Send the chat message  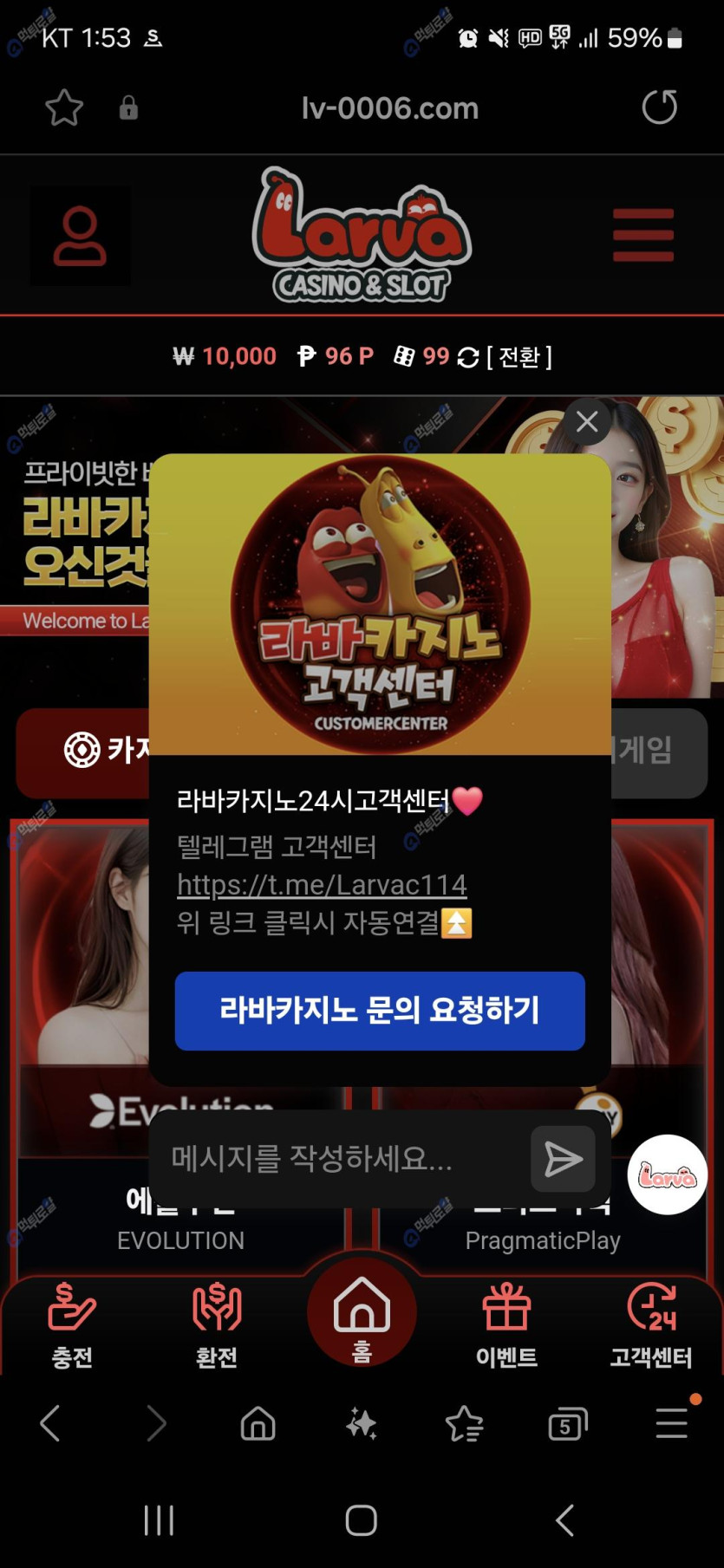coord(563,1159)
